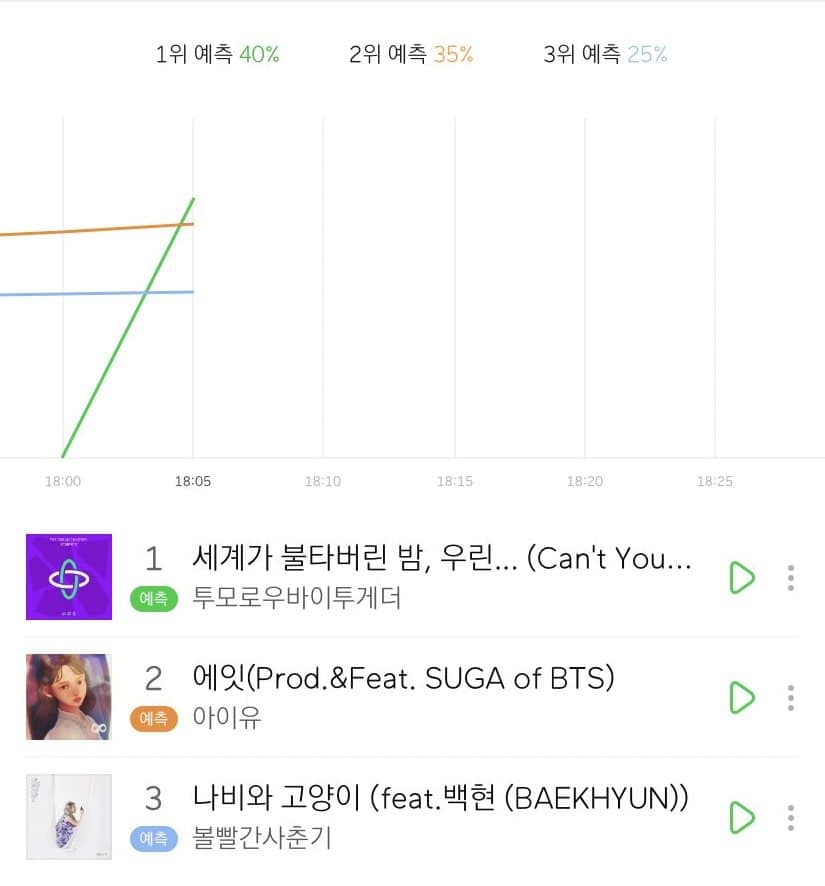The width and height of the screenshot is (825, 886).
Task: Open more options for the rank 1 song
Action: pyautogui.click(x=791, y=578)
